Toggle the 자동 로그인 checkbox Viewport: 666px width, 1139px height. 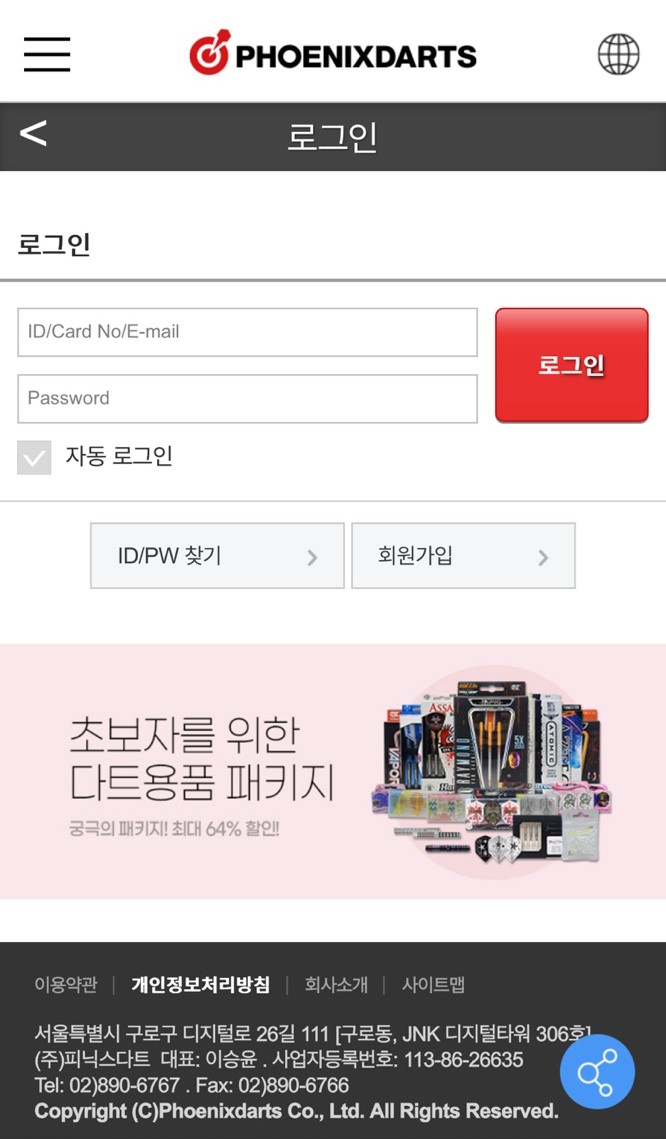click(x=34, y=458)
